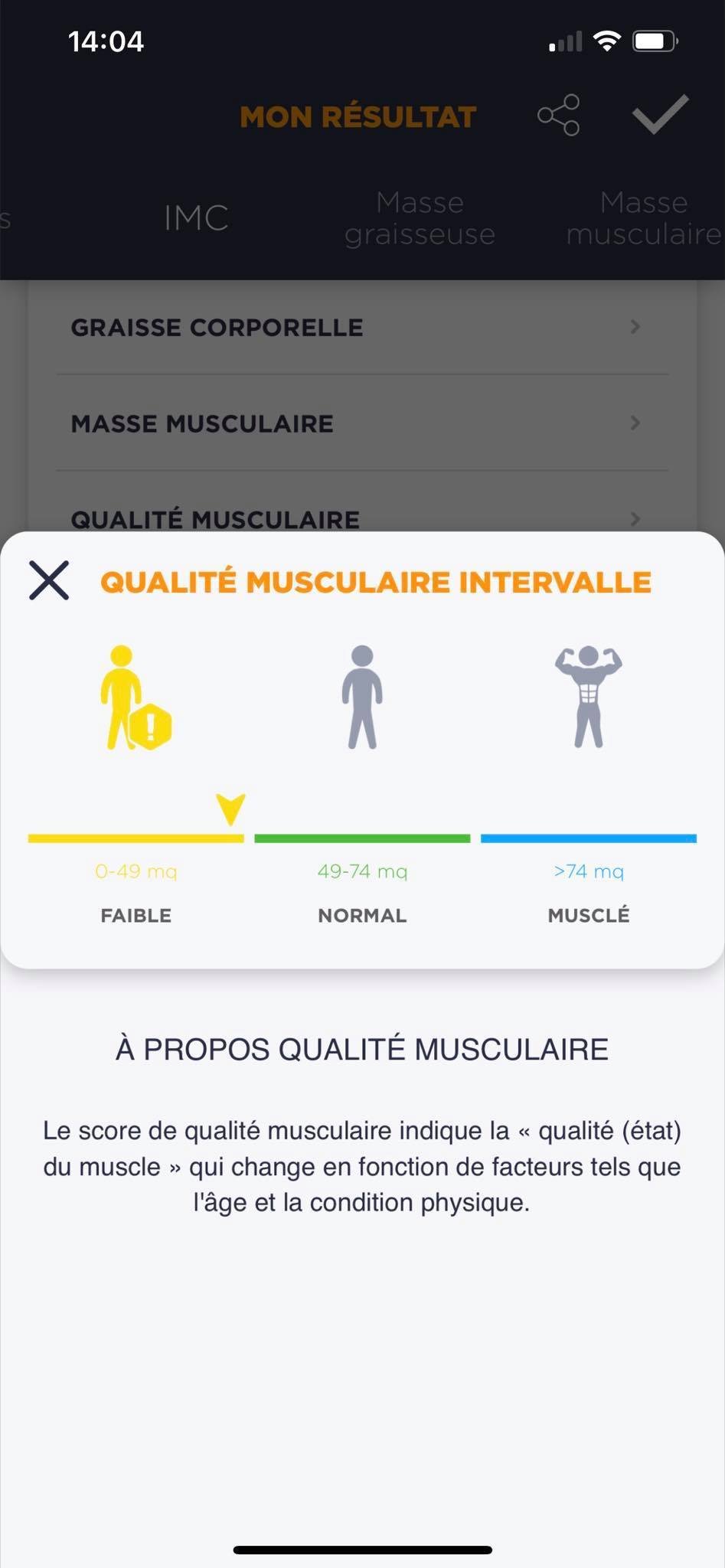Viewport: 725px width, 1568px height.
Task: Share my result
Action: (559, 116)
